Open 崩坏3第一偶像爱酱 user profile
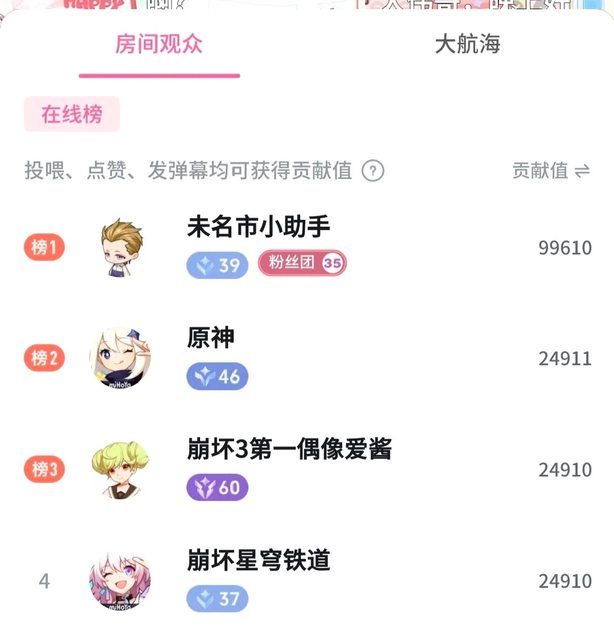 pos(123,469)
